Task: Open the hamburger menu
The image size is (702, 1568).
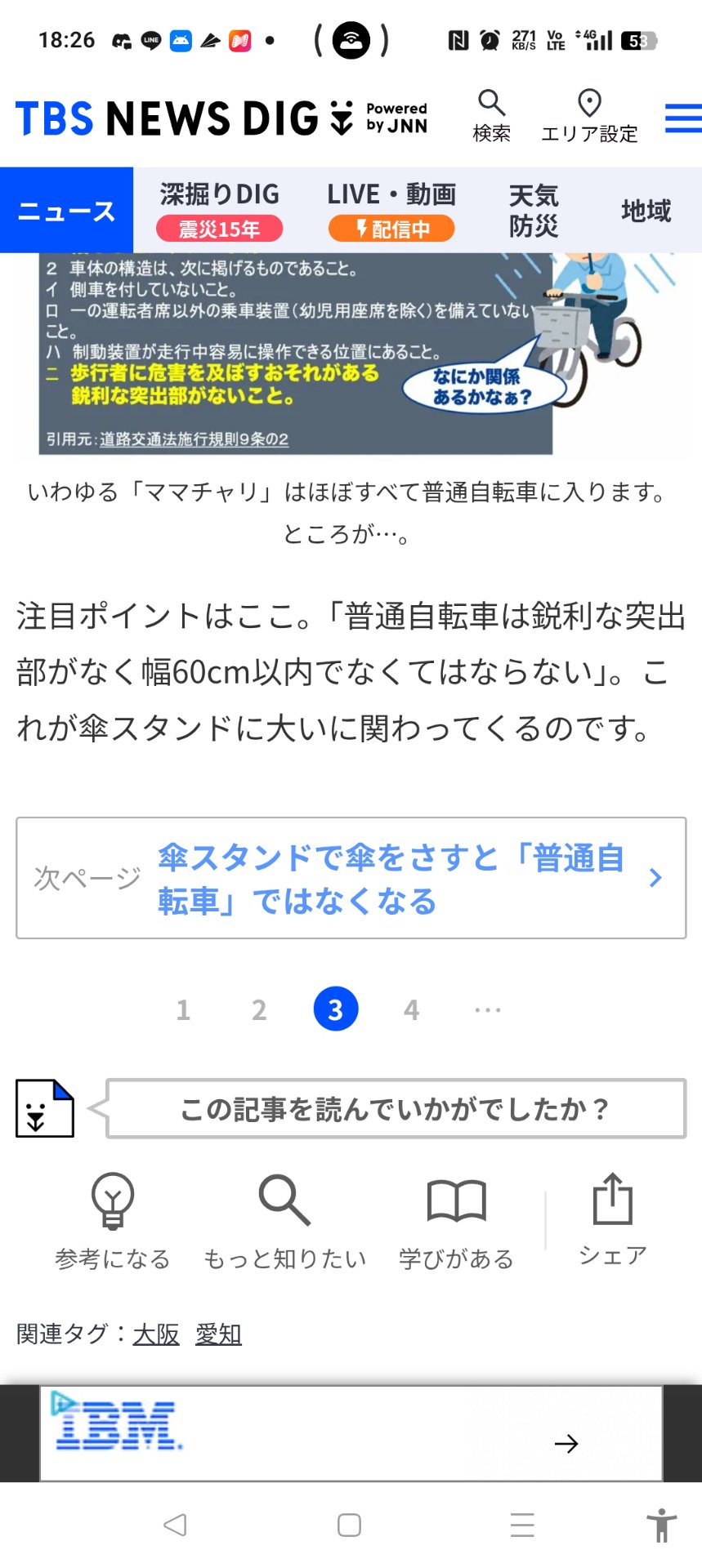Action: click(682, 118)
